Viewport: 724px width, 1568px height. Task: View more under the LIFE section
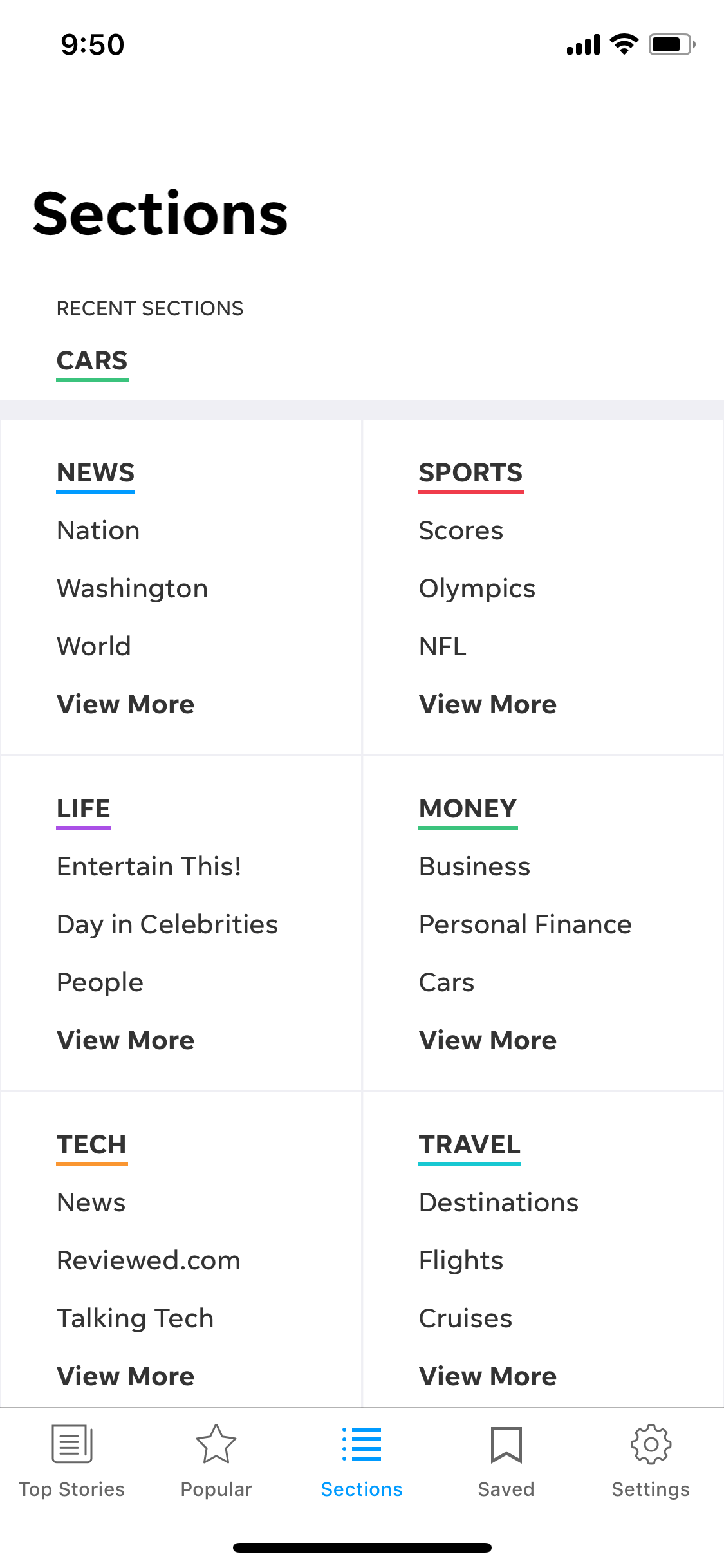[125, 1040]
